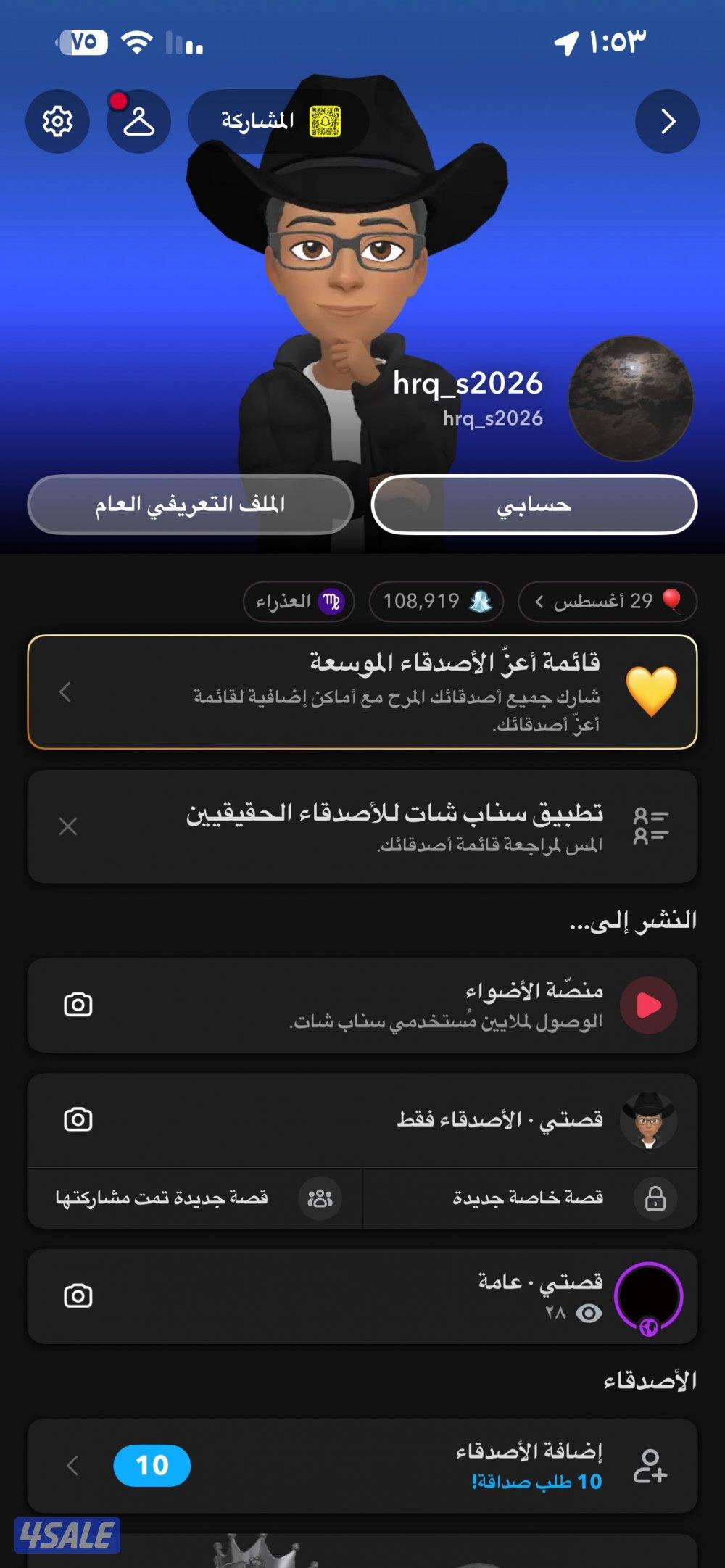725x1568 pixels.
Task: Tap the Bitmoji outfit icon with red notification dot
Action: 137,121
